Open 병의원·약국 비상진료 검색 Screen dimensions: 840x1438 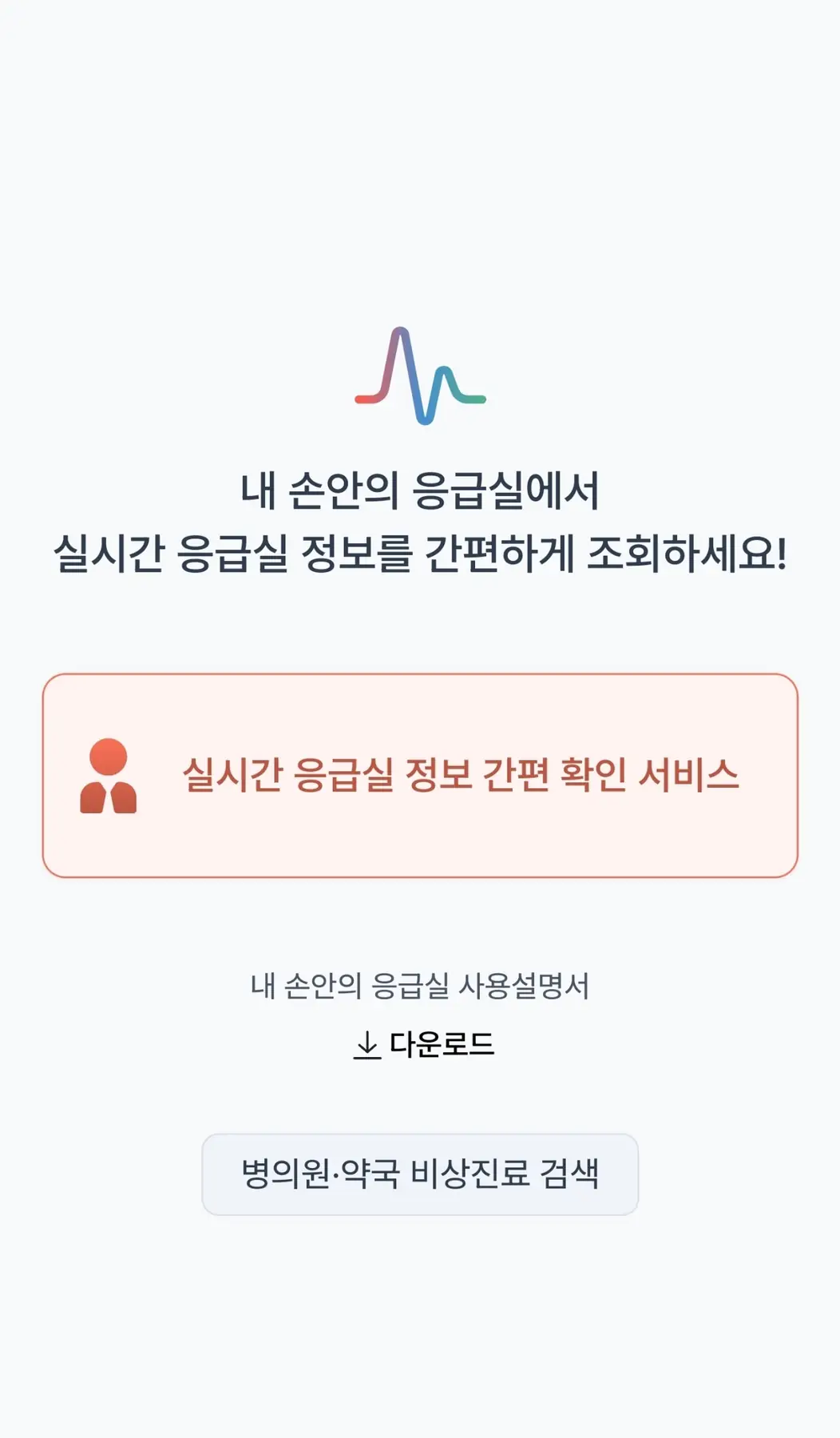point(420,1174)
